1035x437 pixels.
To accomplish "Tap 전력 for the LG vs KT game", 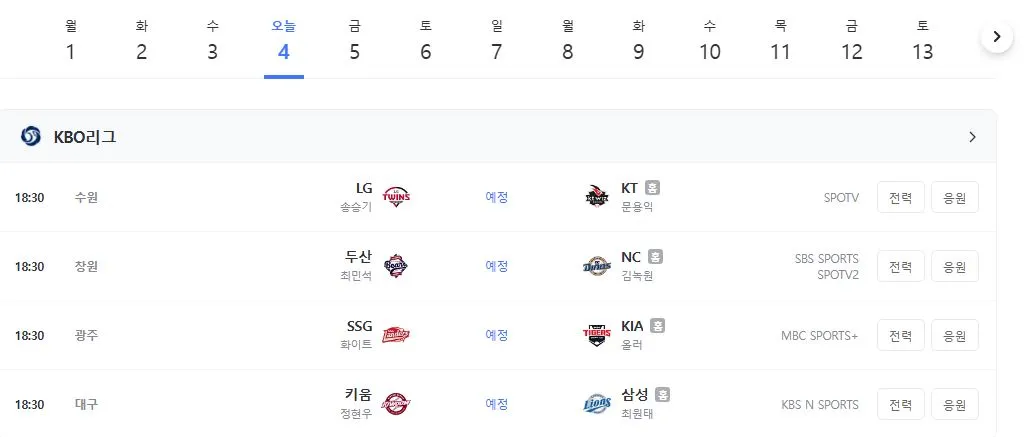I will click(900, 197).
